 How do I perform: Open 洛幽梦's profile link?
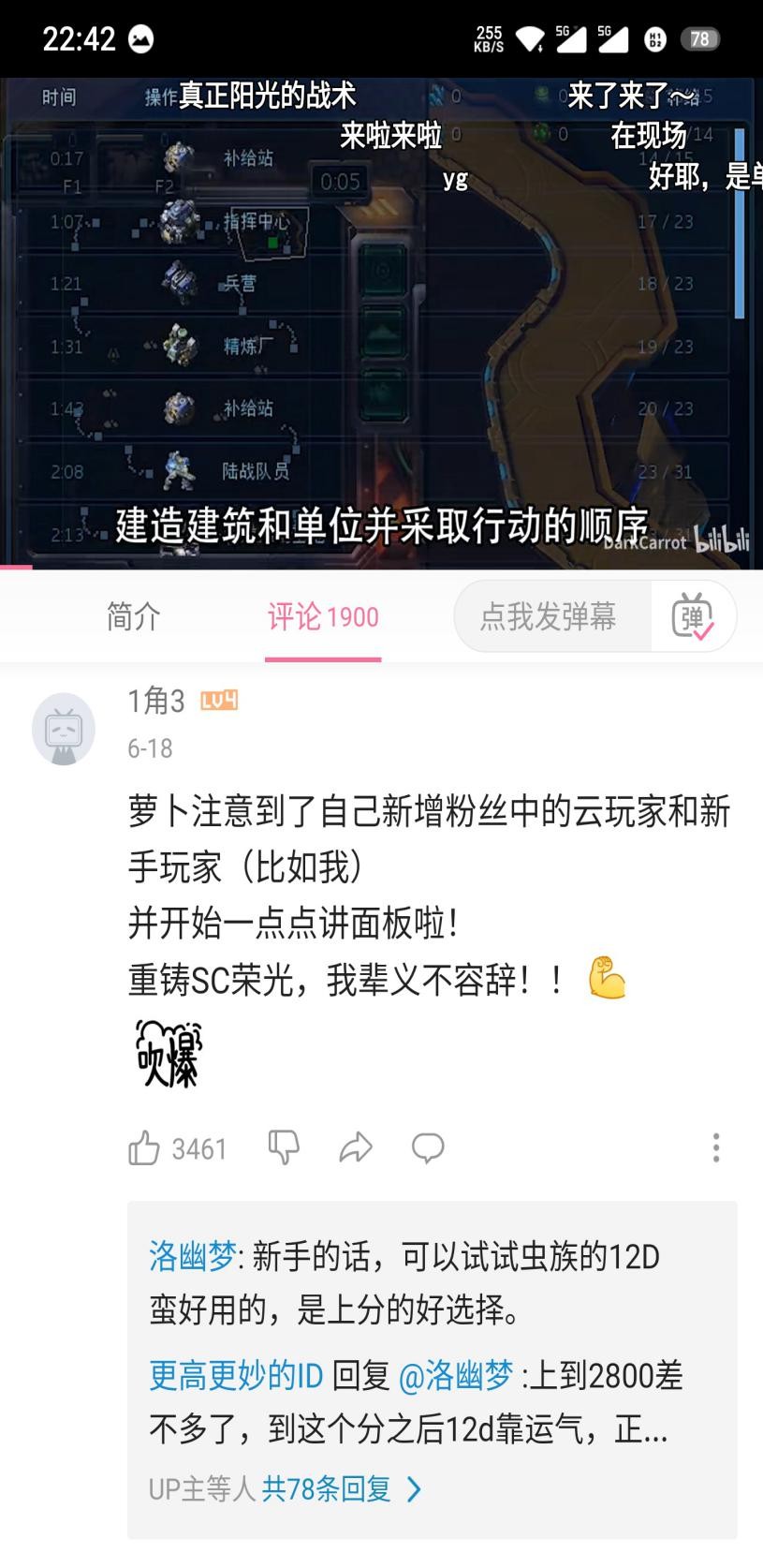pos(191,1257)
